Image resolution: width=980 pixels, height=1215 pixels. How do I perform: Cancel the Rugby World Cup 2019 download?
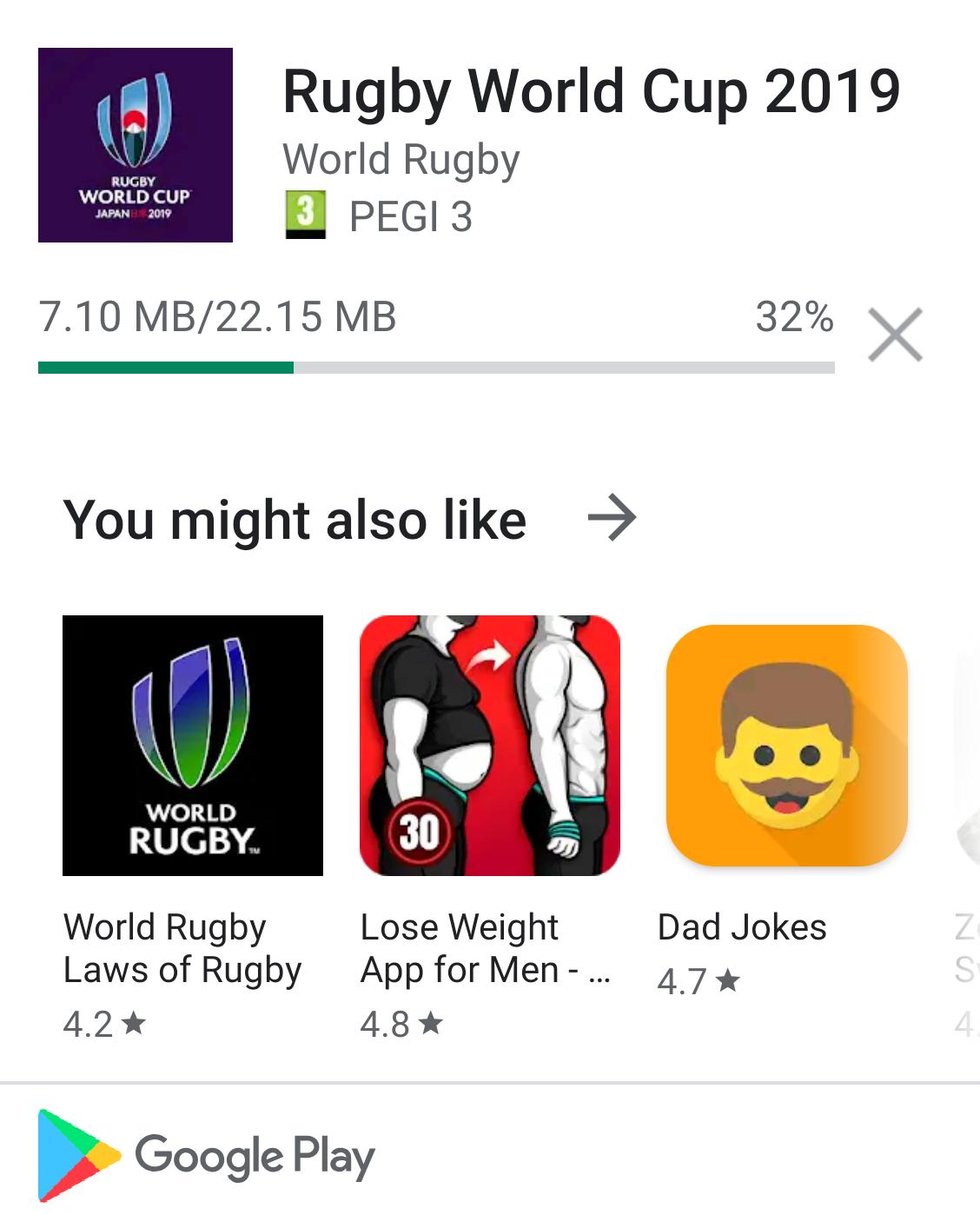(895, 335)
